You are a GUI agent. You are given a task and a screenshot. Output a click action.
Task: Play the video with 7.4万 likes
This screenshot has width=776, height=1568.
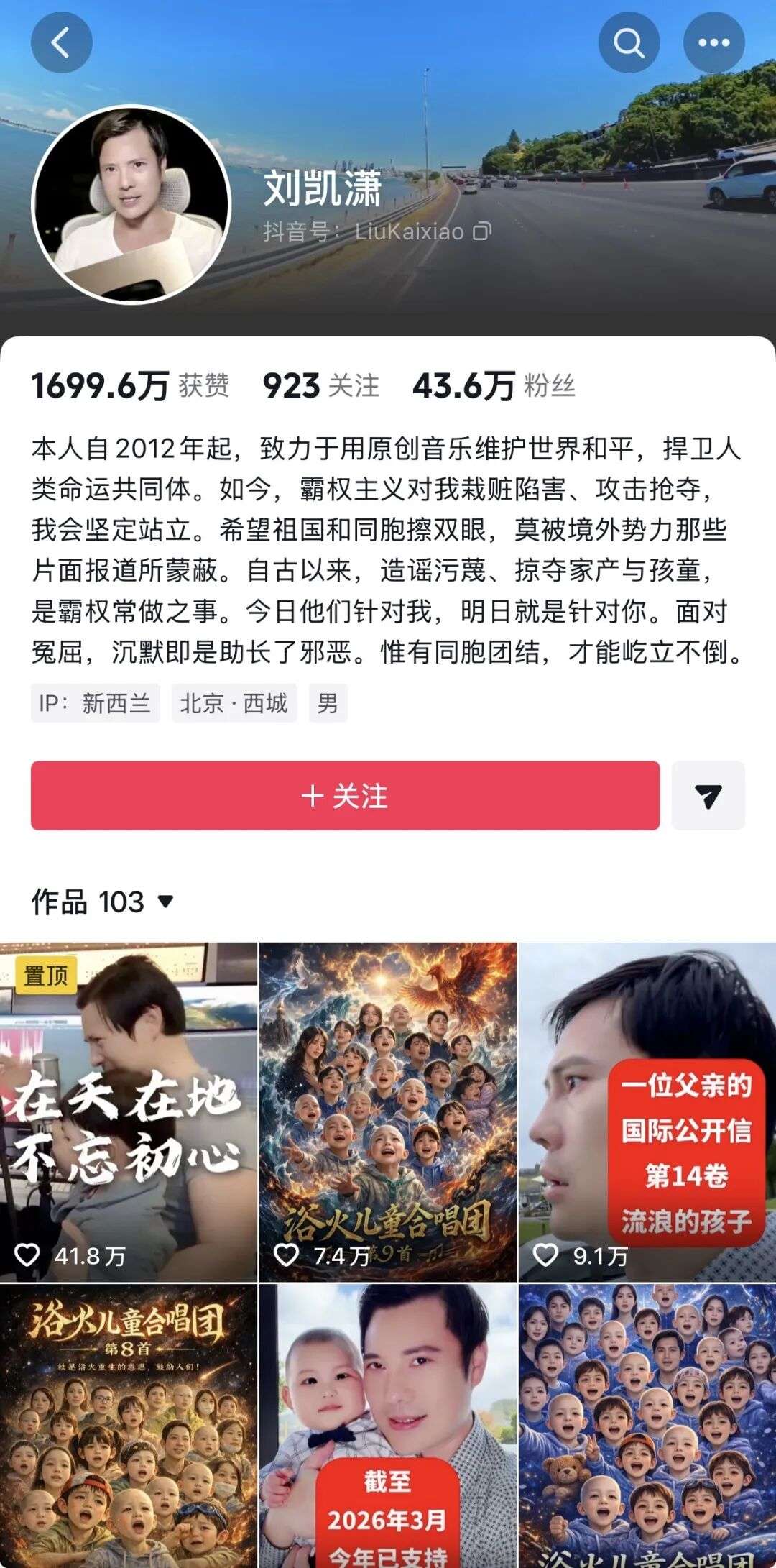point(388,1111)
